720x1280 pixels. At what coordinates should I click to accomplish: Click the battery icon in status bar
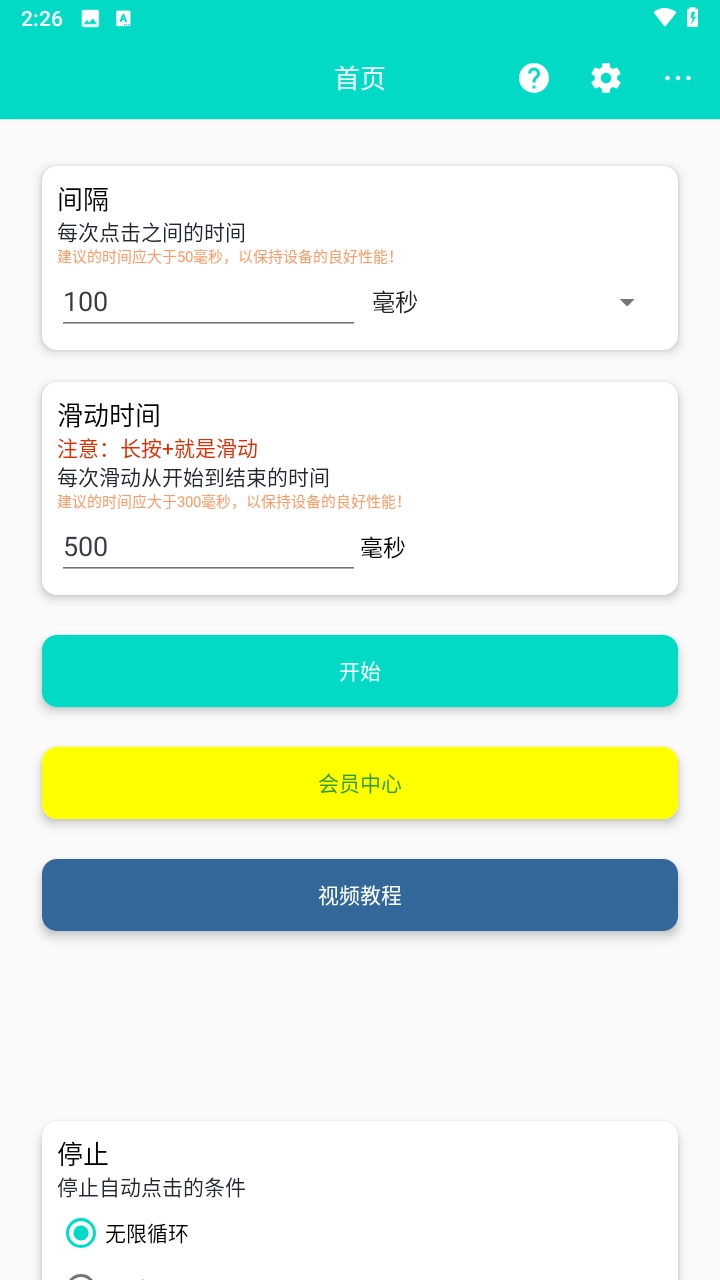click(694, 17)
